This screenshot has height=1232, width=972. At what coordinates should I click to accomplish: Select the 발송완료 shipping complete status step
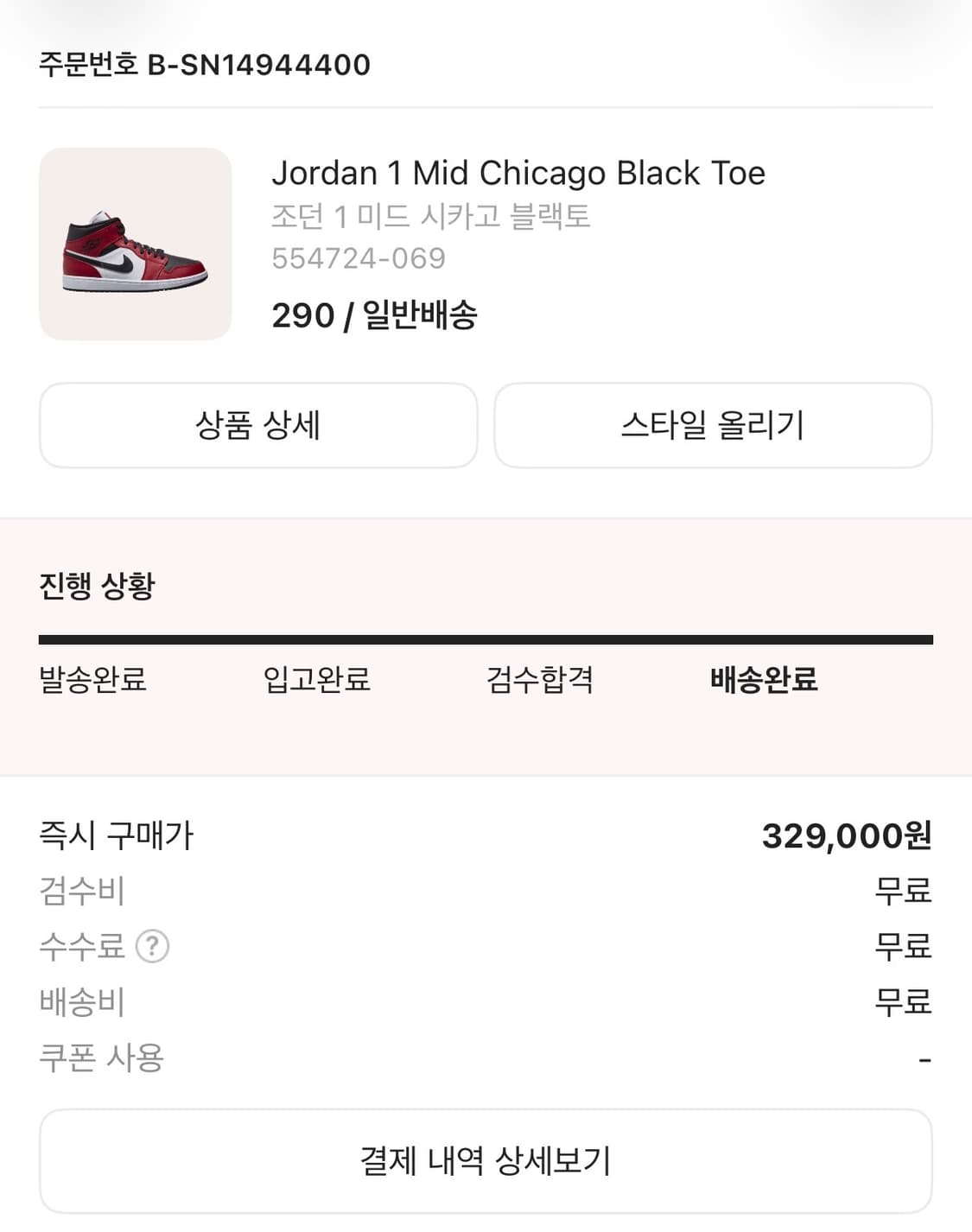pyautogui.click(x=93, y=681)
